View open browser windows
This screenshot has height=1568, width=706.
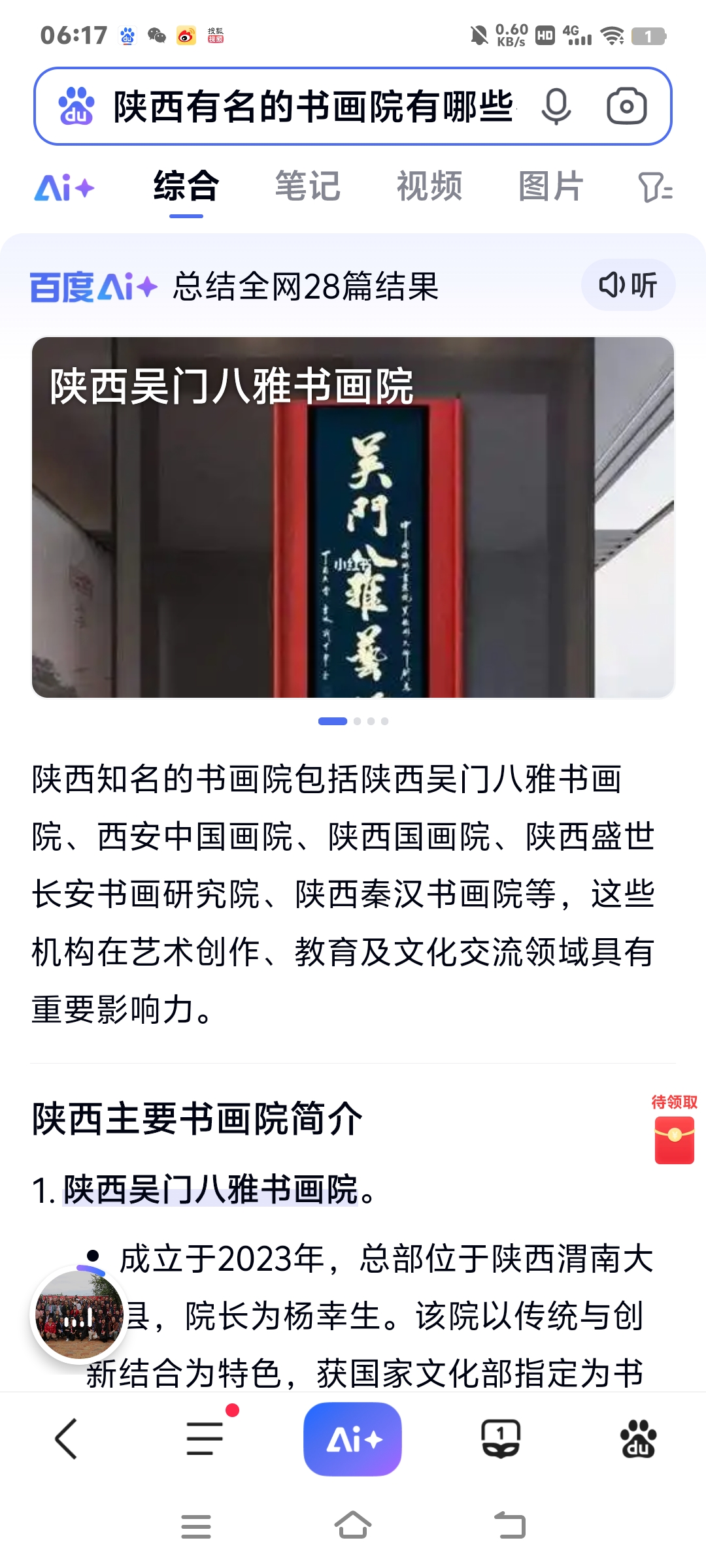point(500,1439)
